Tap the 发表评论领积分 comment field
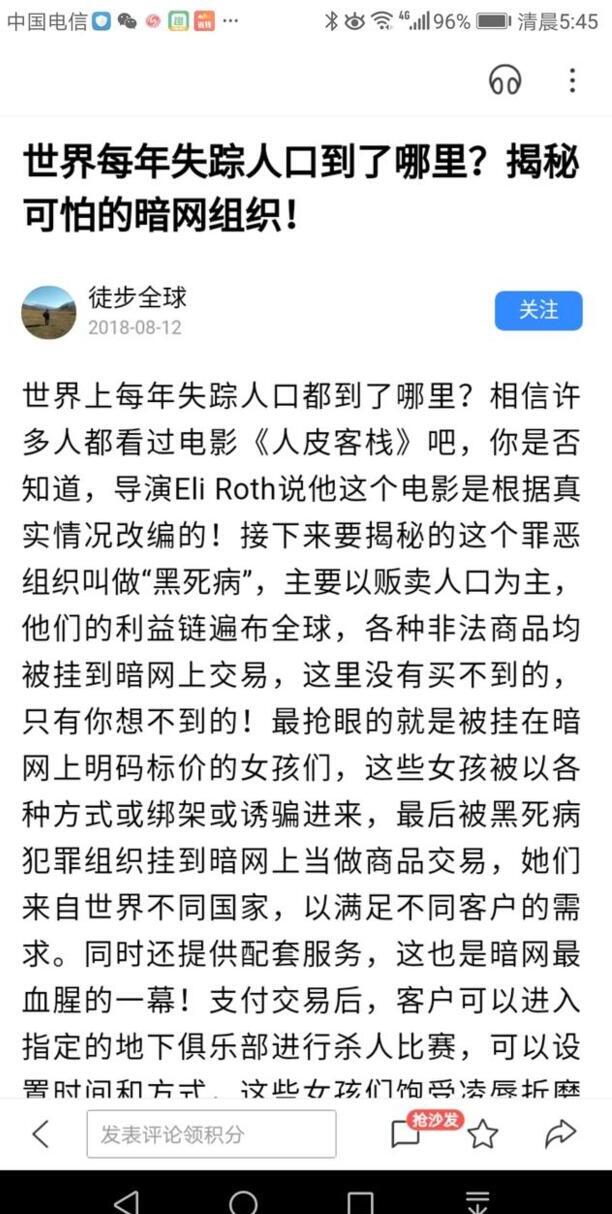The image size is (612, 1214). (211, 1133)
